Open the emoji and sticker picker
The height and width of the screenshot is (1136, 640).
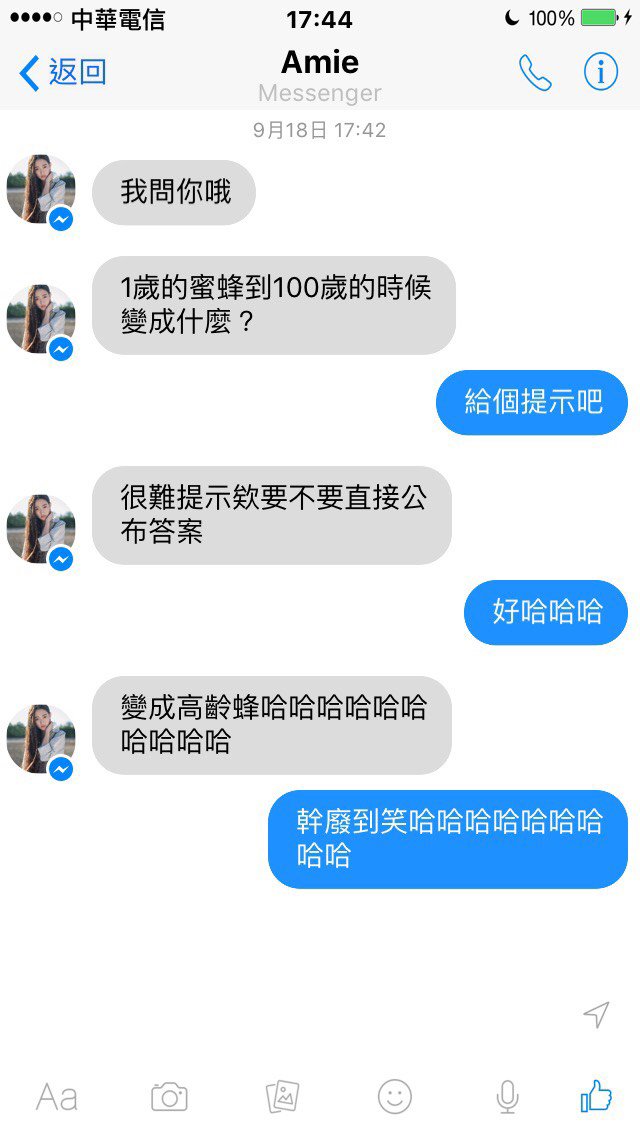395,1097
